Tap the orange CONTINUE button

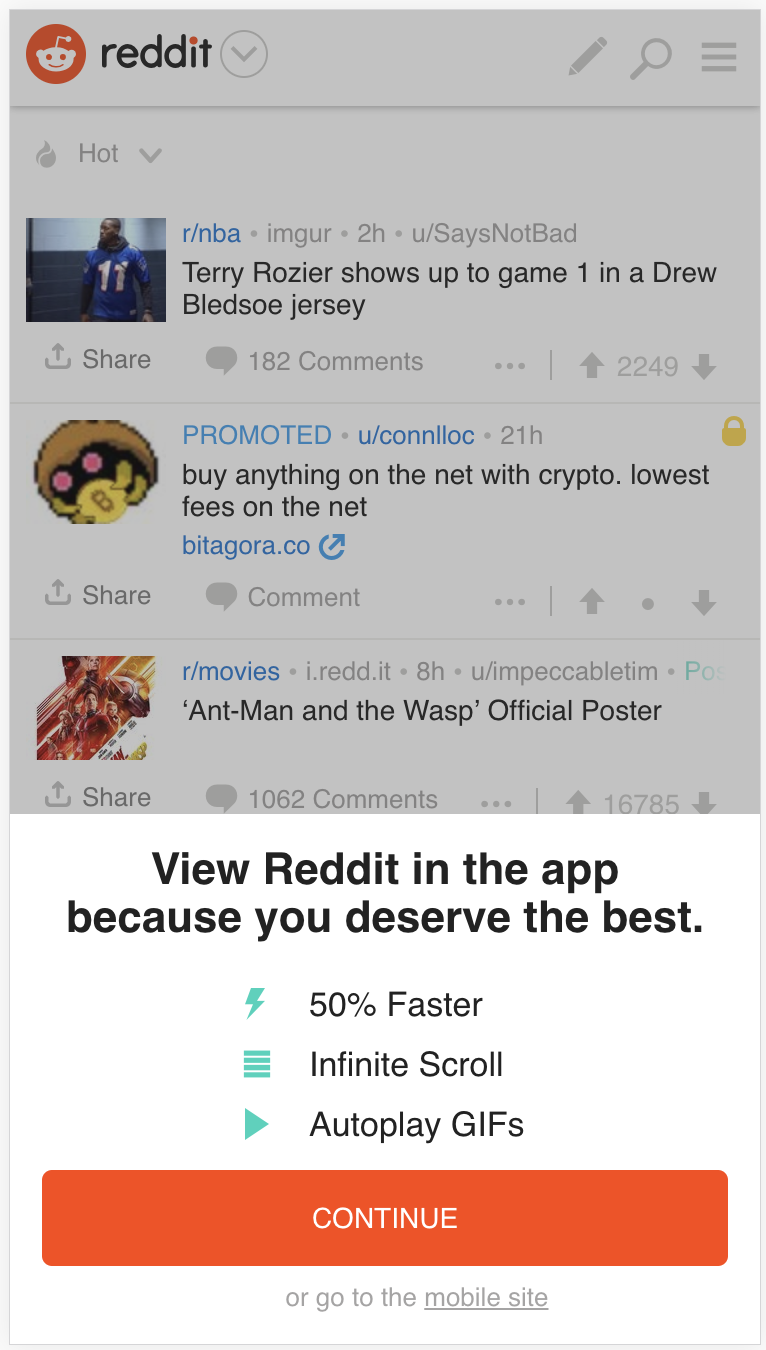[384, 1218]
